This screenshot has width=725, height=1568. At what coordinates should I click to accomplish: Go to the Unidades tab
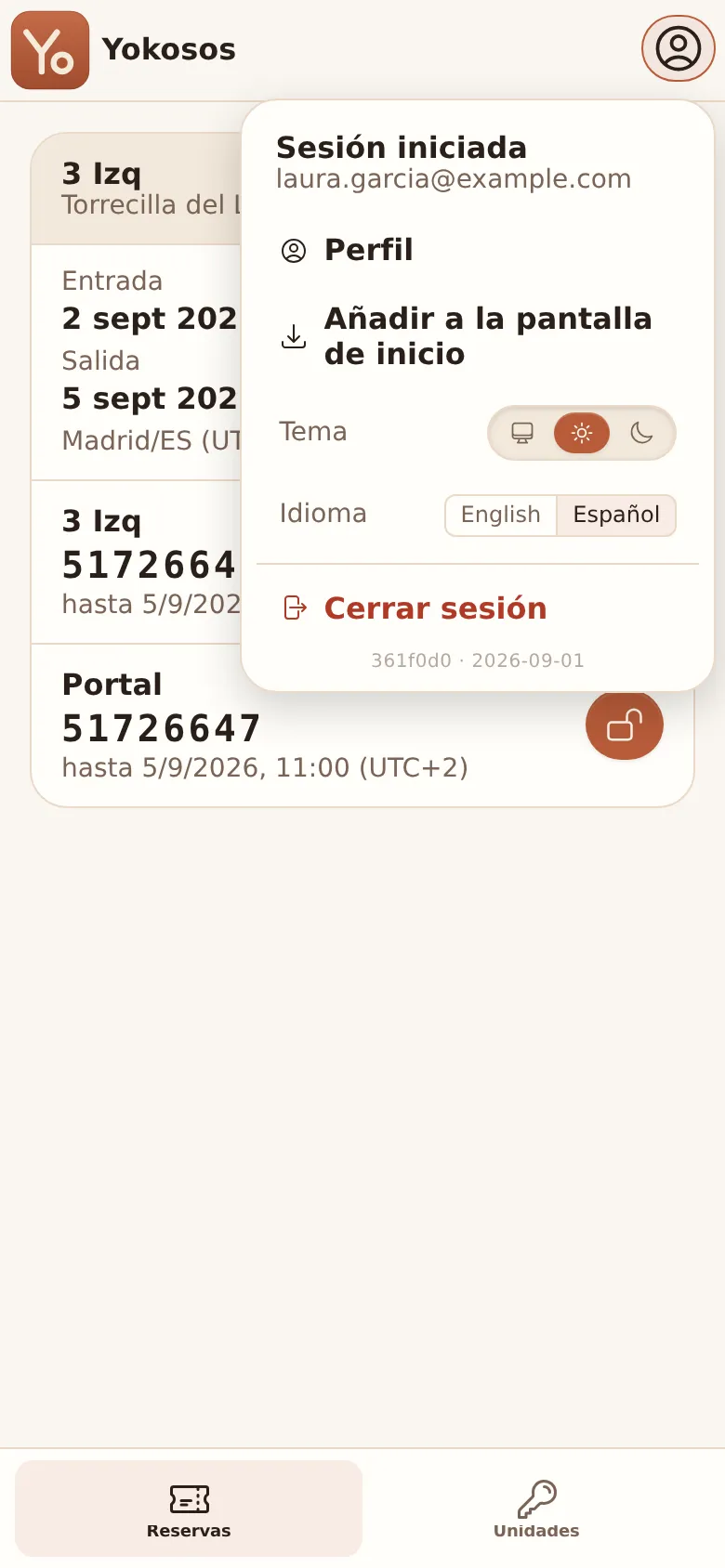[536, 1509]
